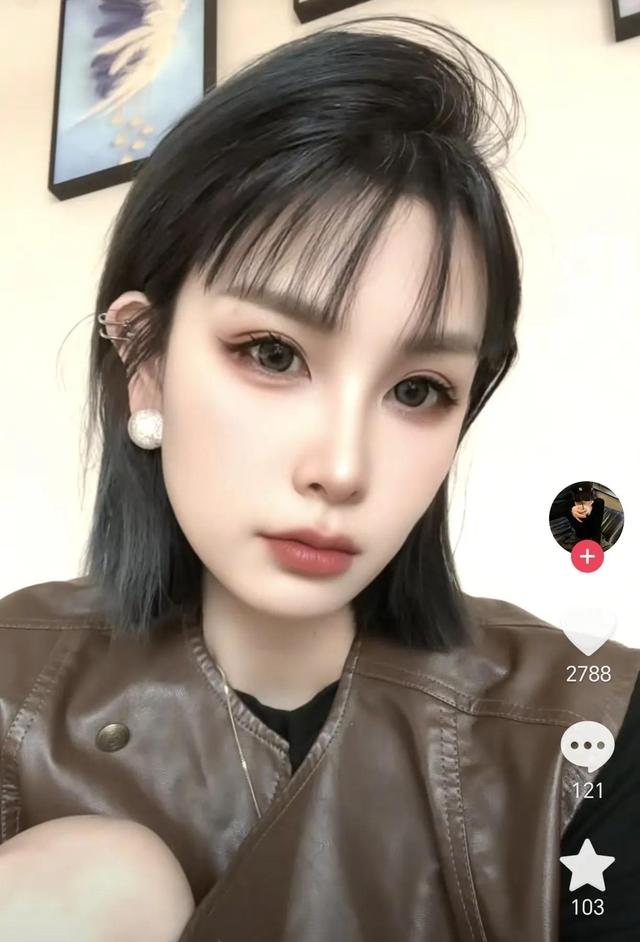This screenshot has width=640, height=942.
Task: Open the creator's profile avatar
Action: [x=586, y=516]
